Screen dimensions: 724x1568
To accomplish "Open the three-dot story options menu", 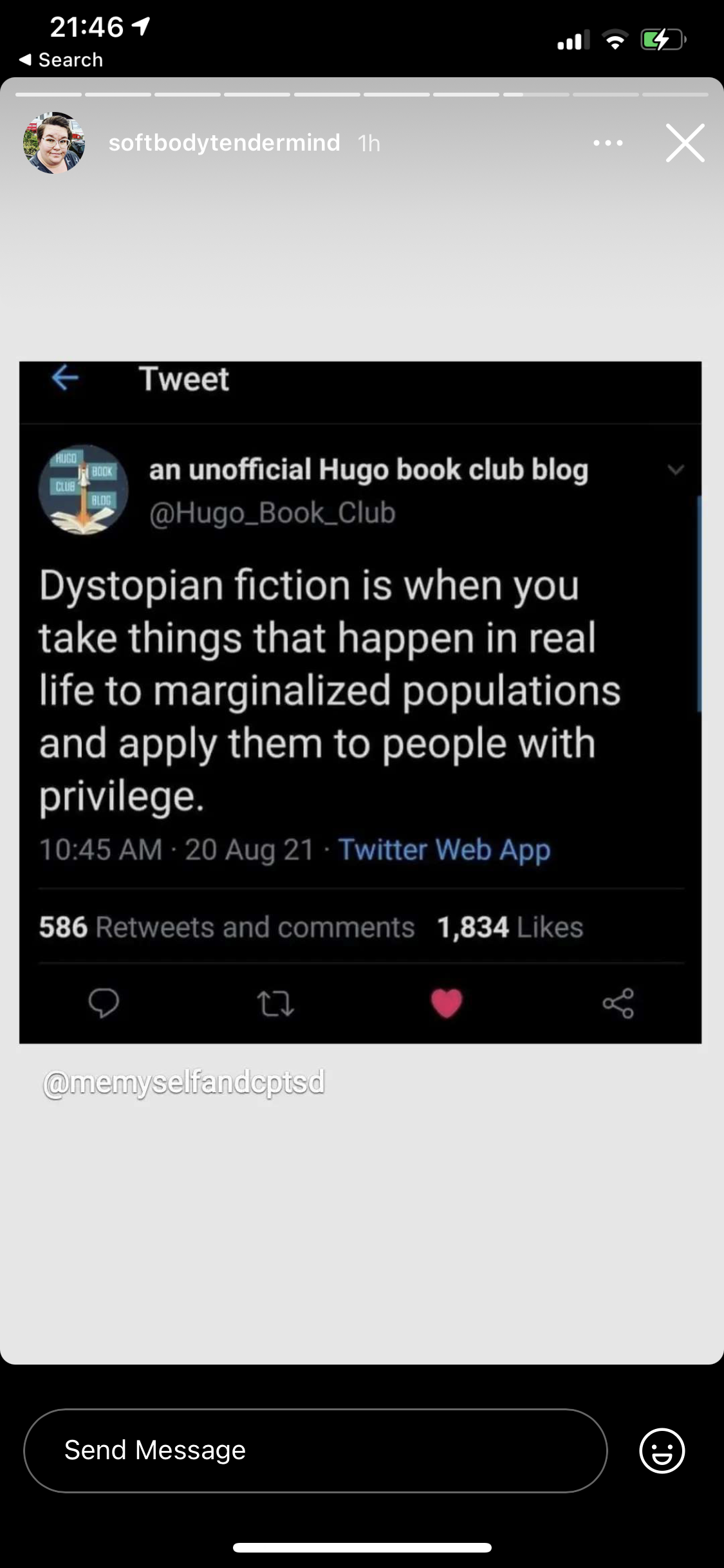I will (608, 143).
